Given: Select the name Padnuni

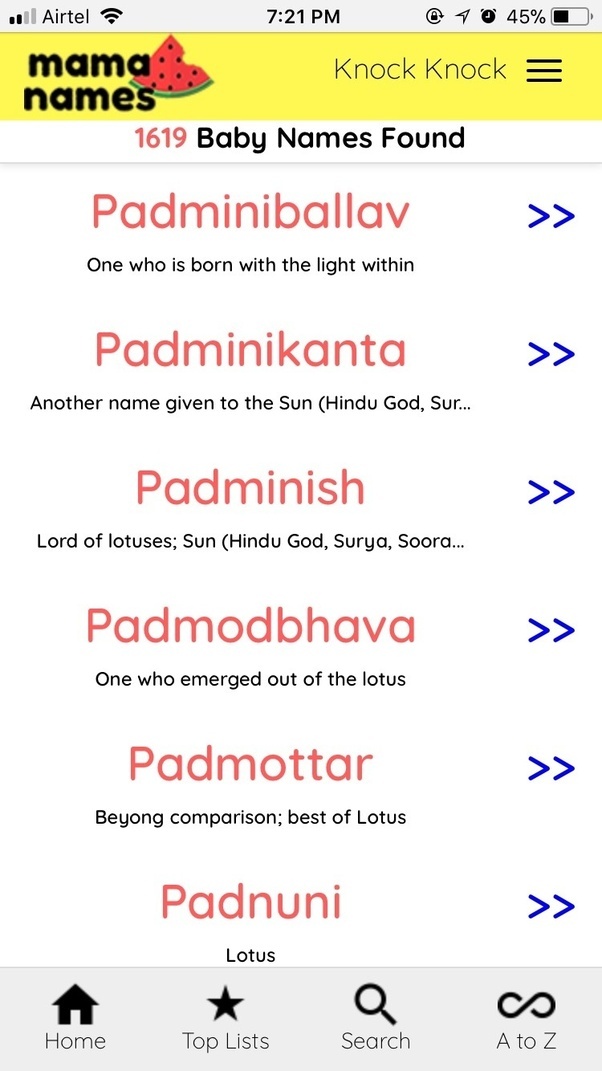Looking at the screenshot, I should (x=251, y=902).
